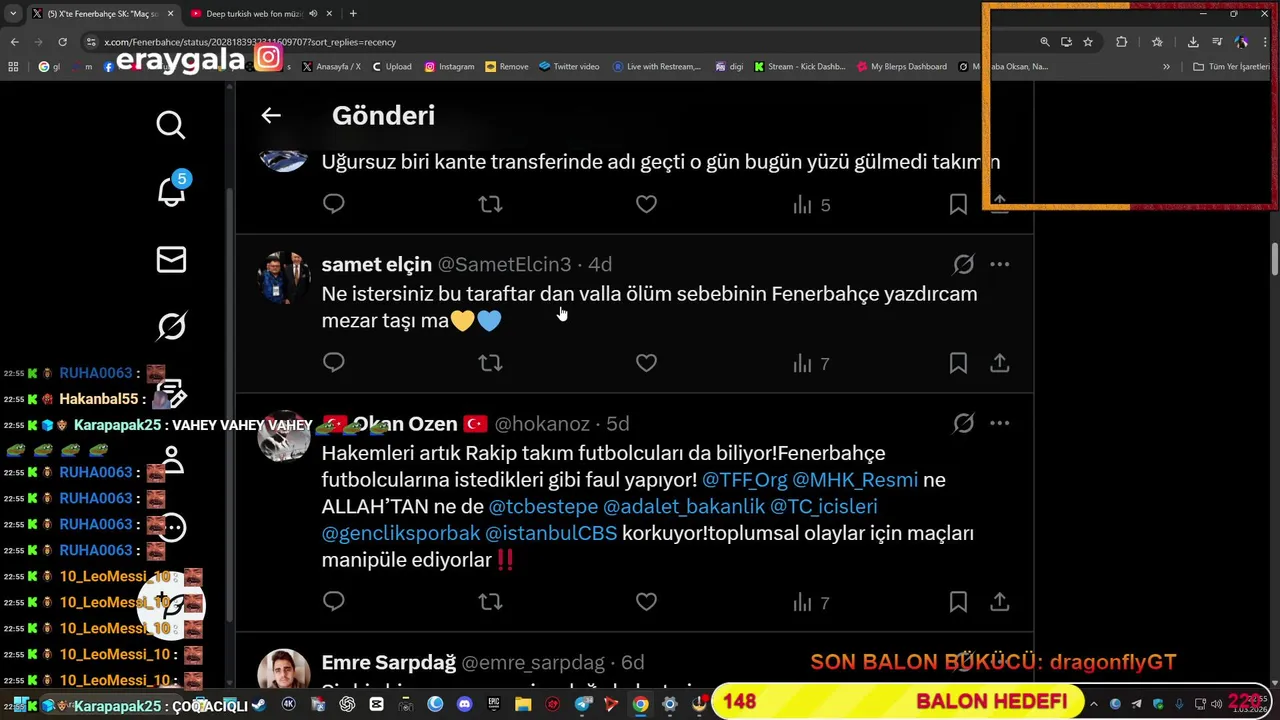The width and height of the screenshot is (1280, 720).
Task: Bookmark samet elçin's post
Action: pyautogui.click(x=958, y=363)
